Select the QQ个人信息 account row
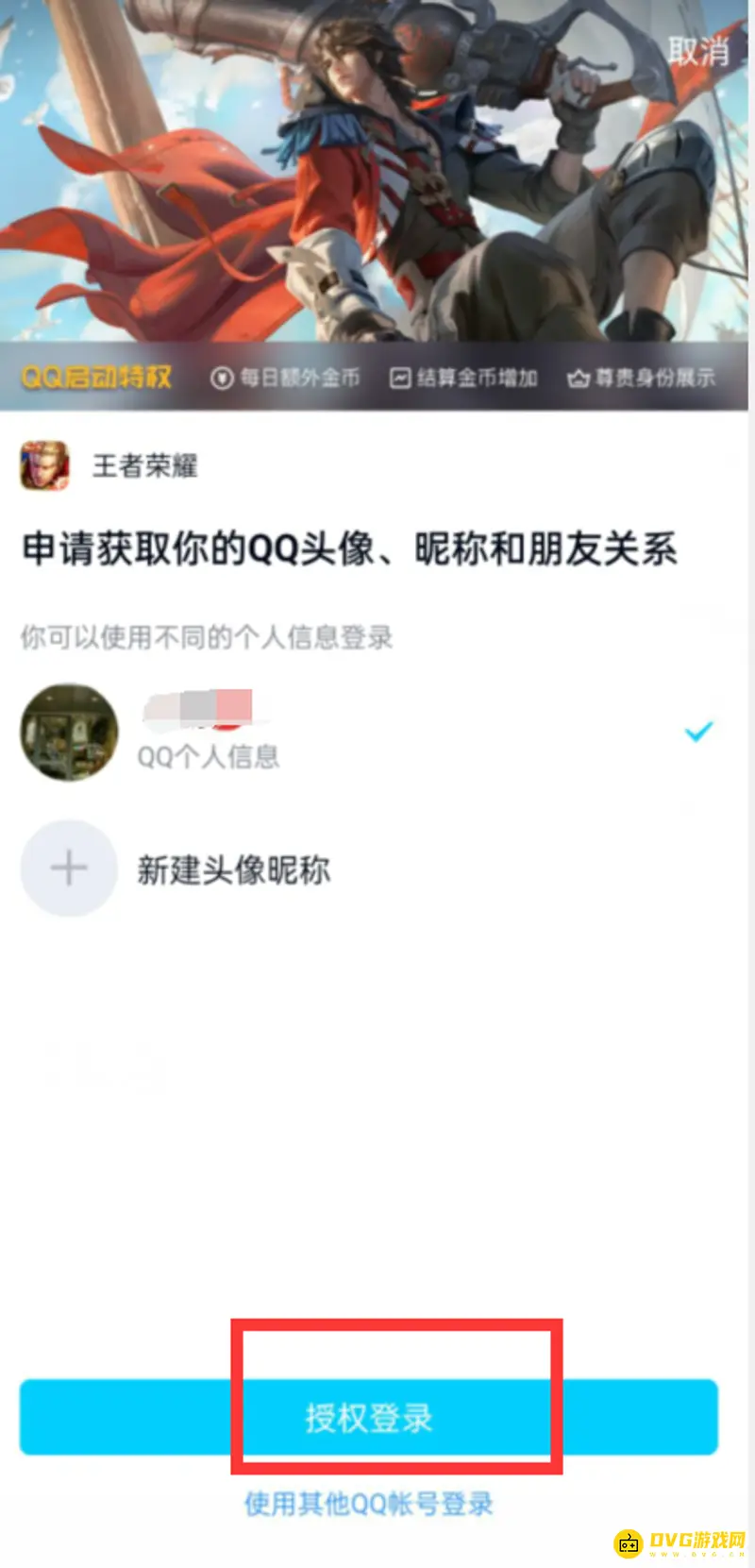The width and height of the screenshot is (755, 1568). pos(283,733)
